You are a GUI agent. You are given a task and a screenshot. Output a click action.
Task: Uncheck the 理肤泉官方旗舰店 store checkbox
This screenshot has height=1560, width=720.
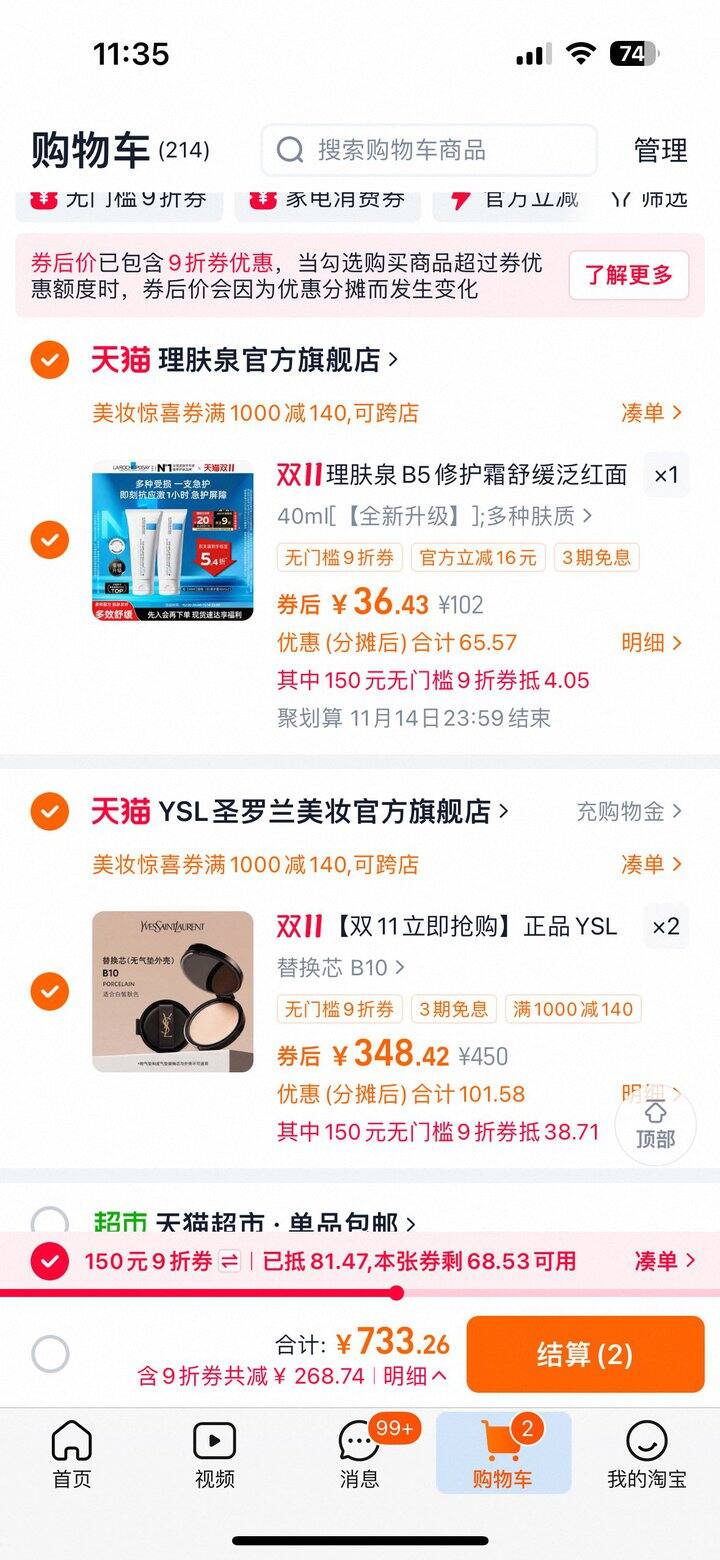click(x=49, y=360)
